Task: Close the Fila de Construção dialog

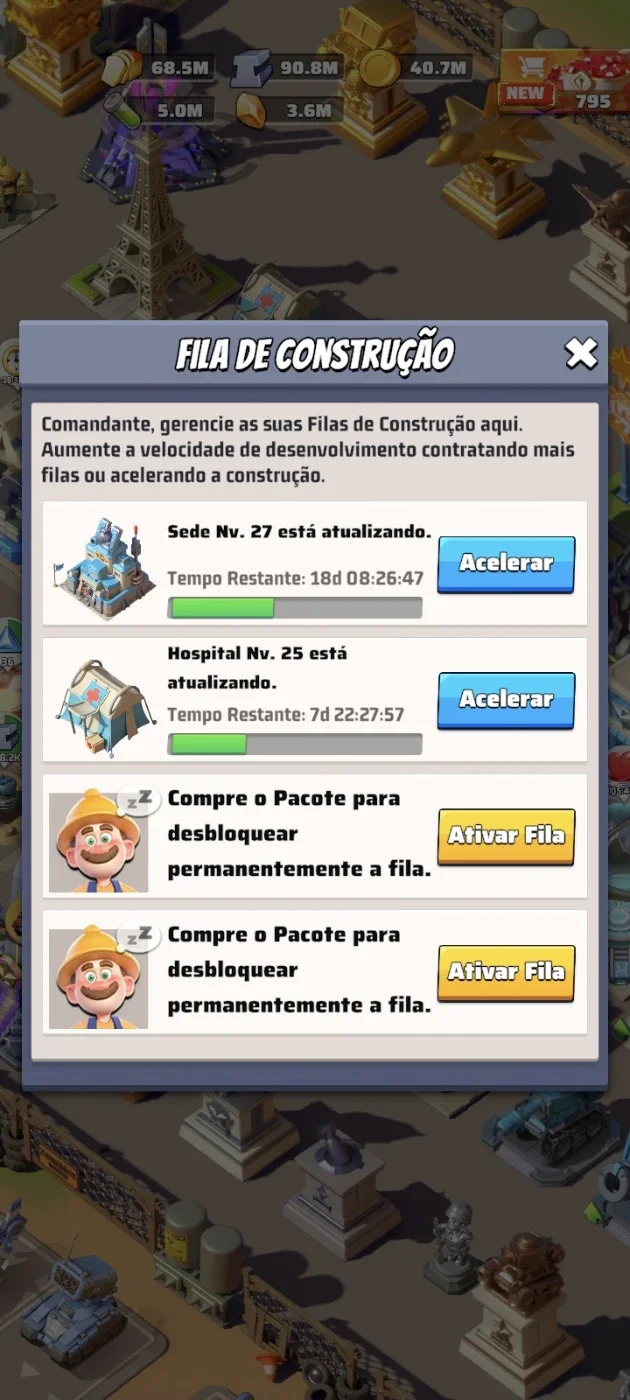Action: [581, 352]
